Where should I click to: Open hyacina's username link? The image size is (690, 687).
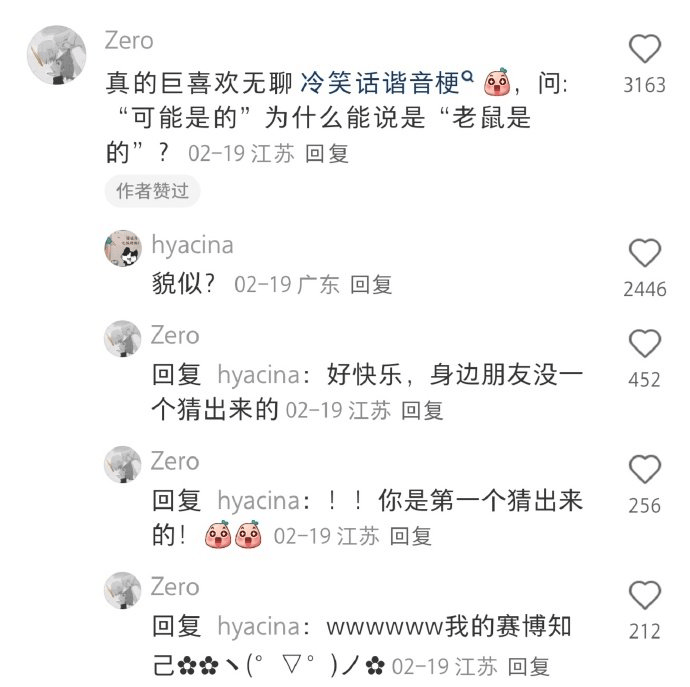point(192,246)
